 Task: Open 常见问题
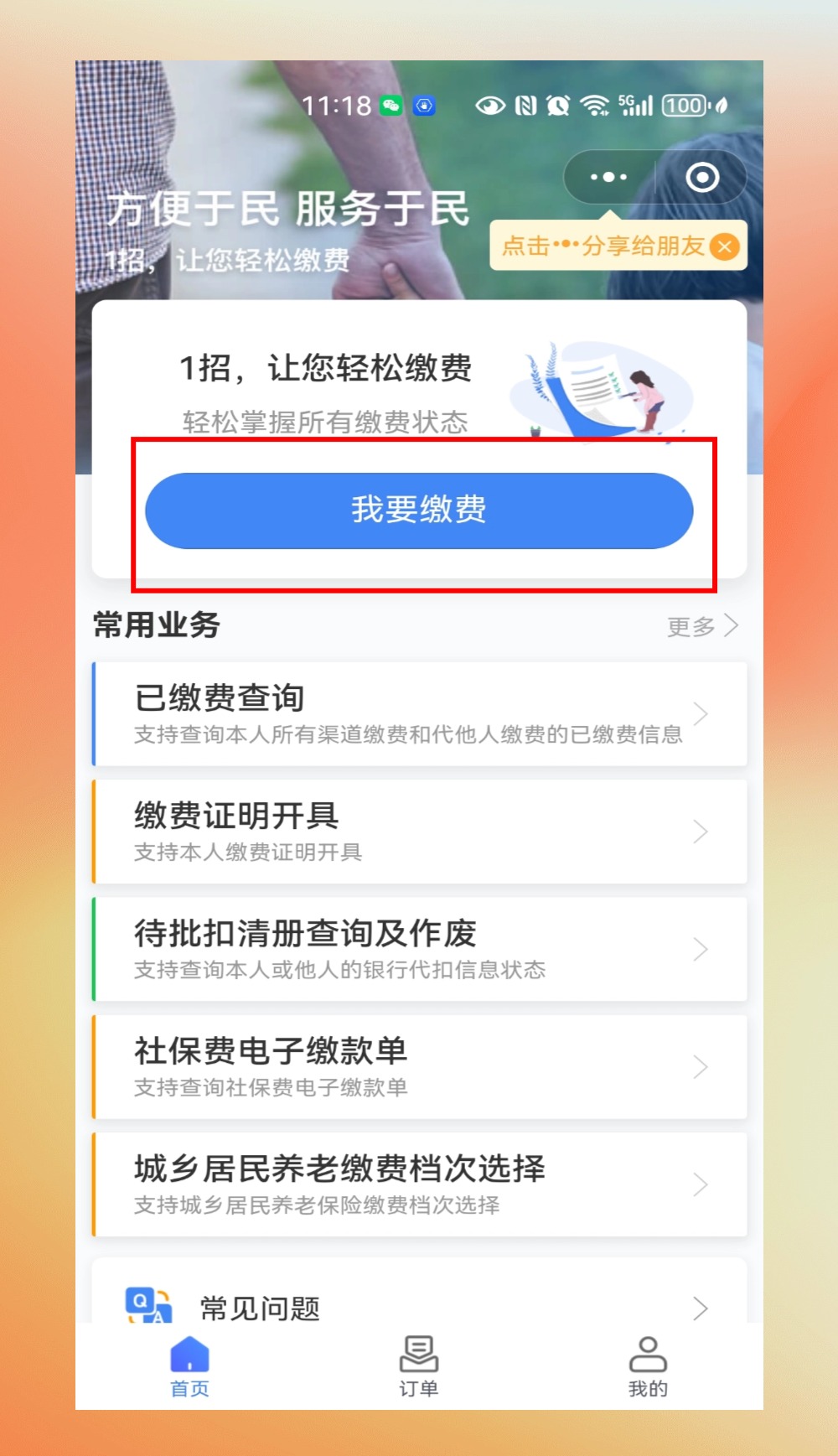(x=419, y=1306)
